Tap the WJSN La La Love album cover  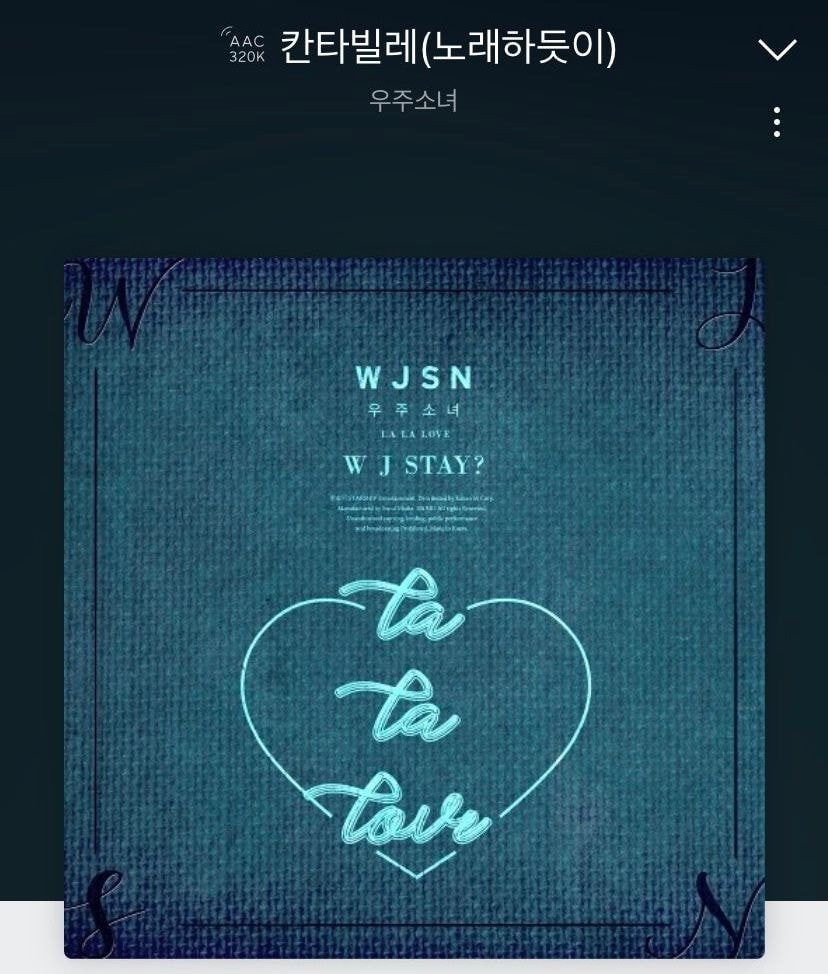click(x=414, y=607)
